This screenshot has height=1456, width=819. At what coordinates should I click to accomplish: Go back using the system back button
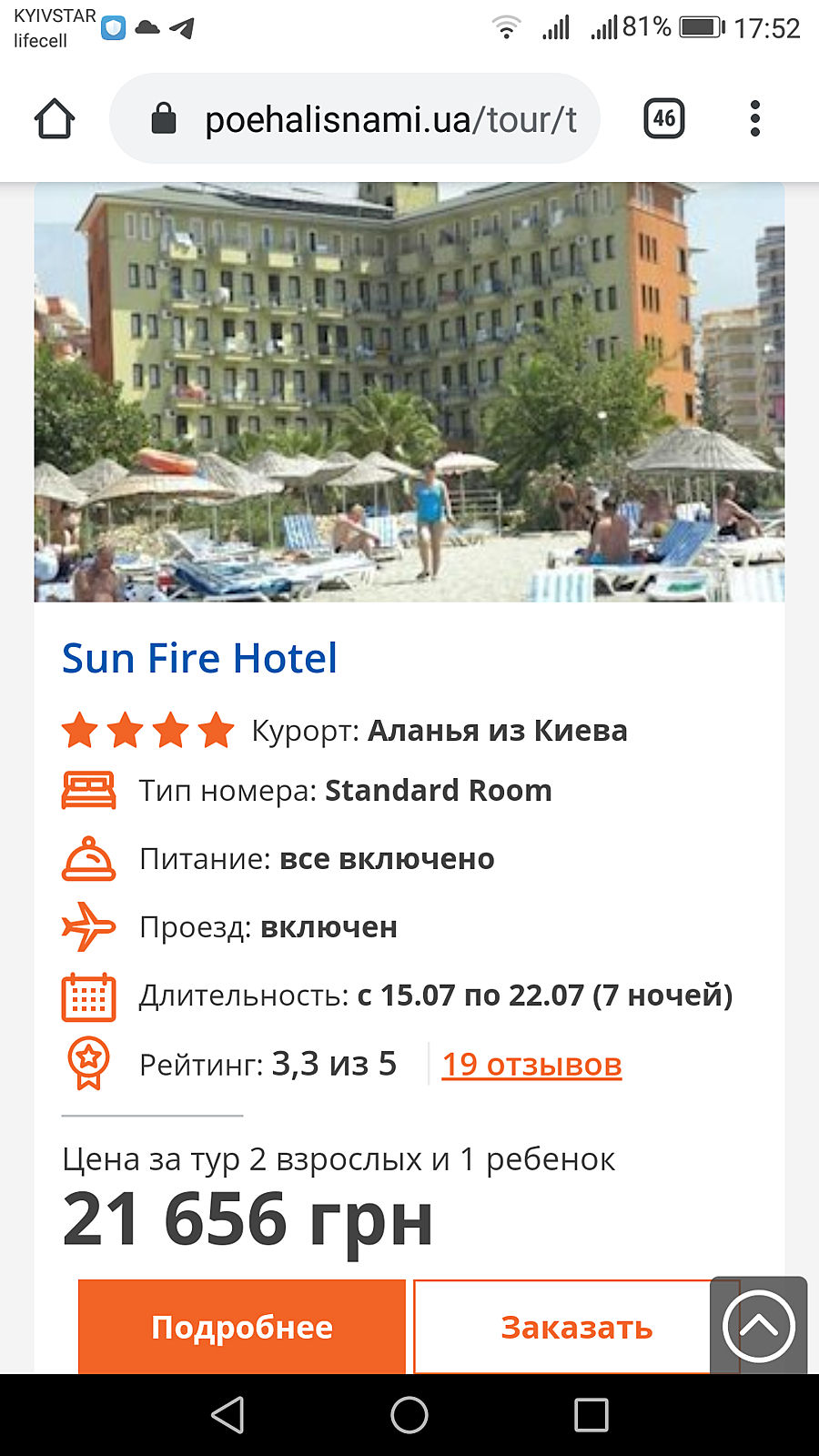tap(227, 1415)
